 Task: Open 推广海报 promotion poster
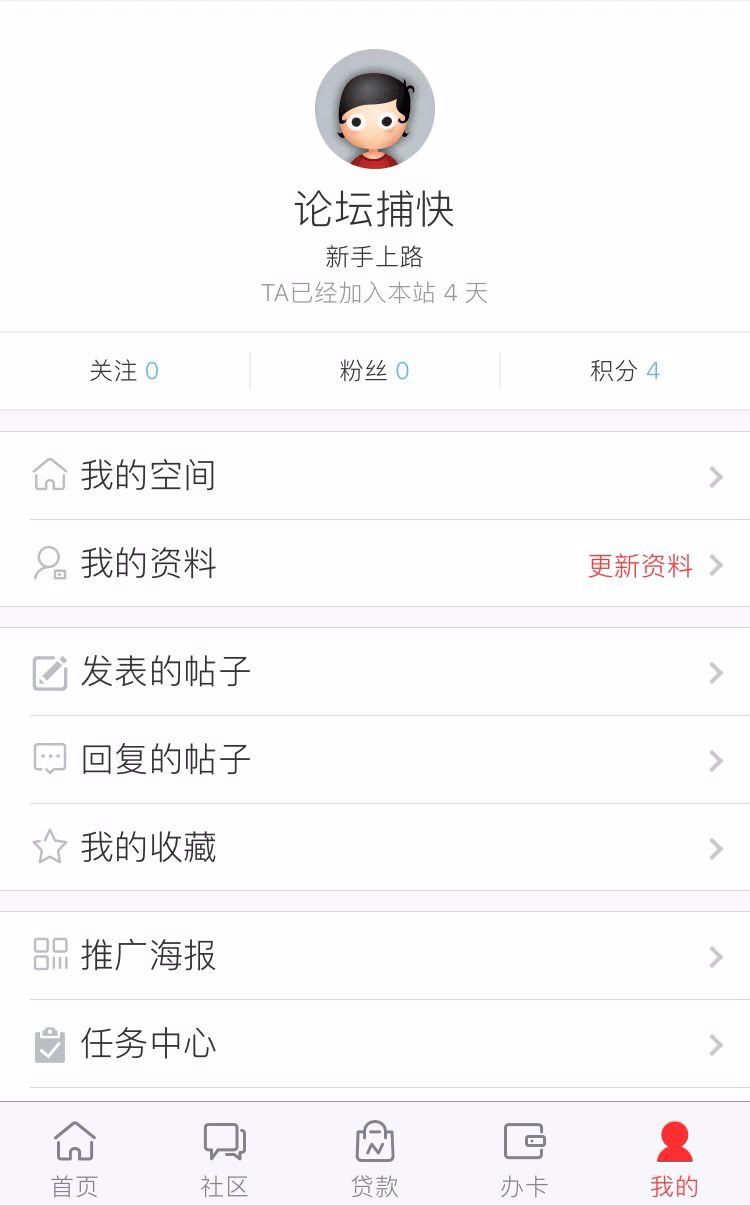[375, 956]
